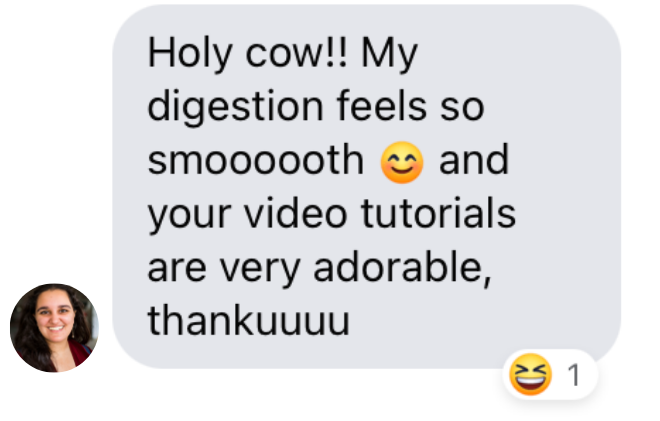View the laughing emoji reaction details
660x421 pixels.
tap(550, 374)
